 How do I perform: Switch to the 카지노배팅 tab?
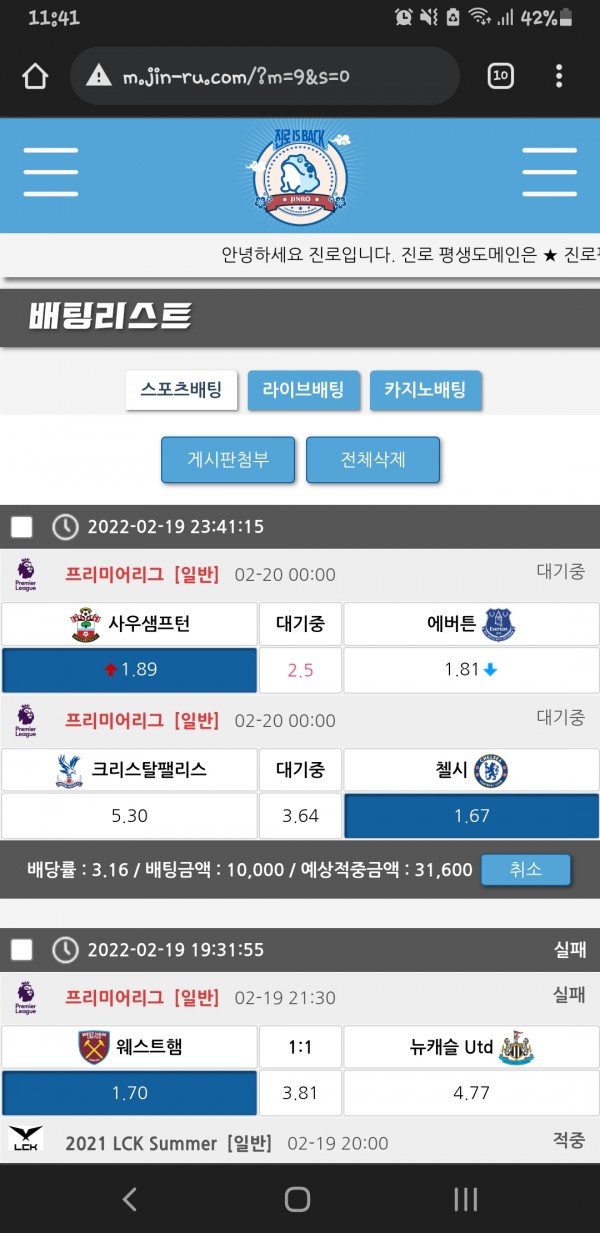point(425,390)
